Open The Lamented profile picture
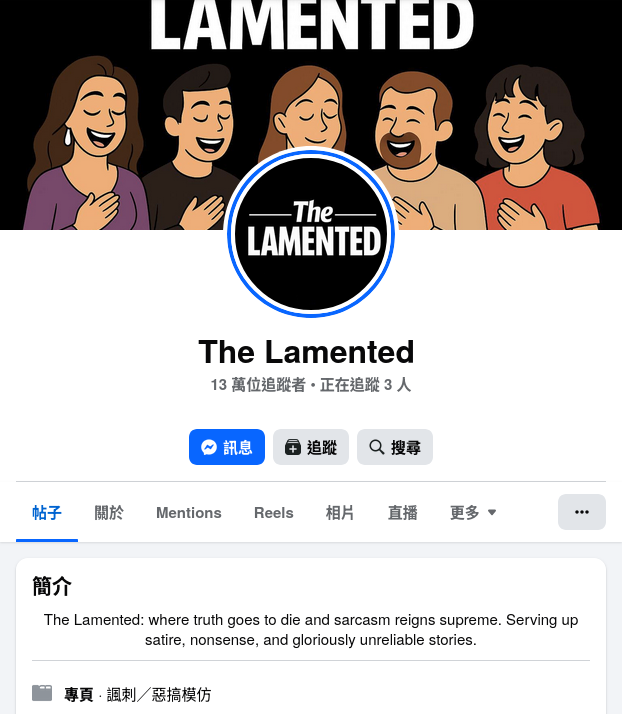Image resolution: width=622 pixels, height=714 pixels. pos(311,232)
